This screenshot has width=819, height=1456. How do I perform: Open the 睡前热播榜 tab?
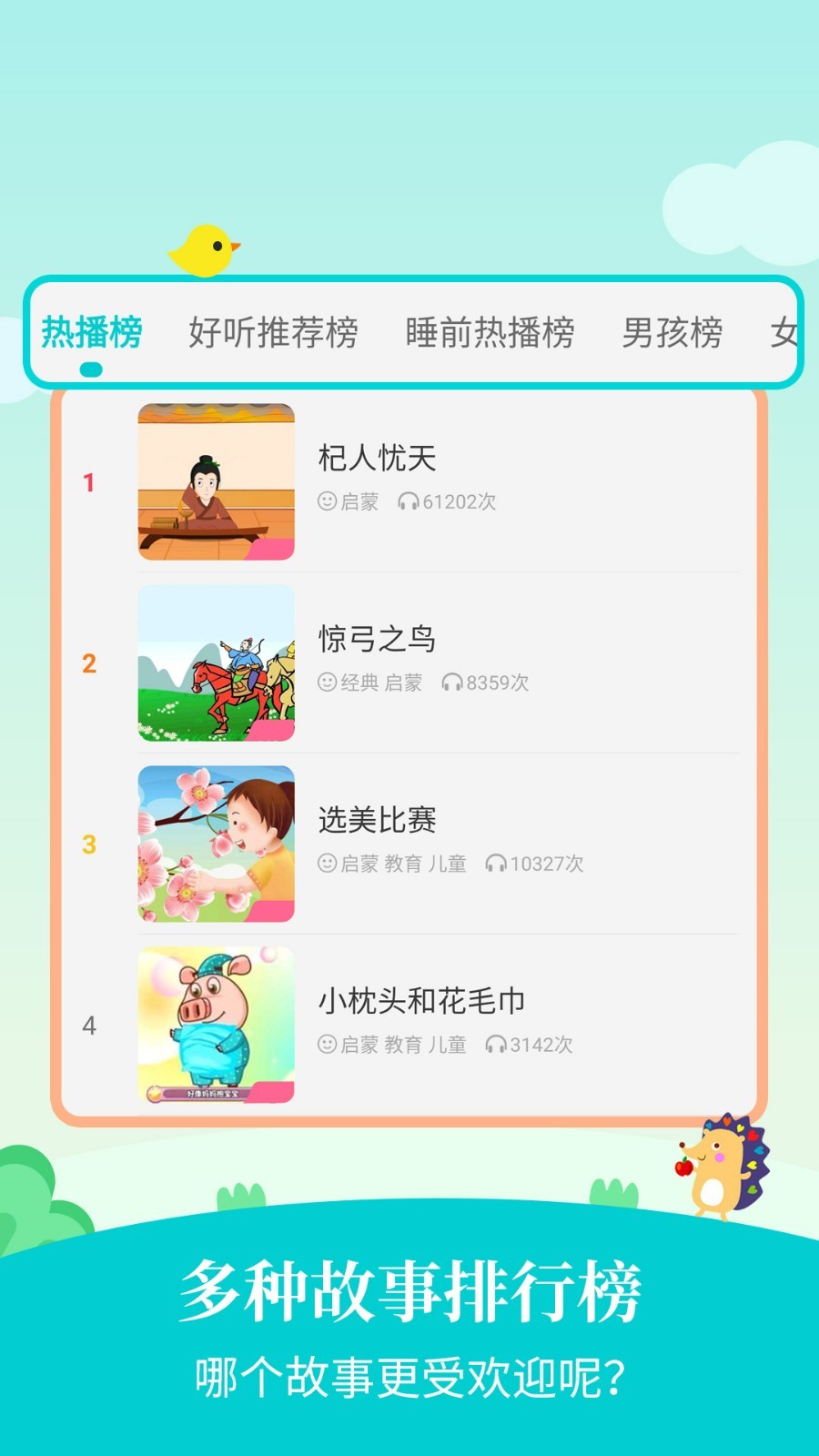point(489,333)
